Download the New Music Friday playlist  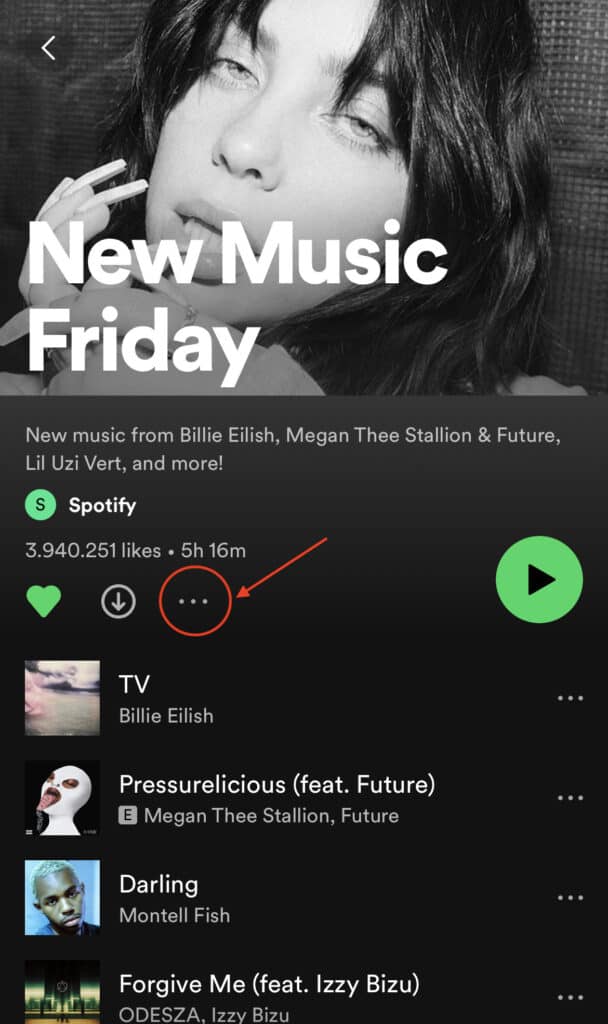click(x=119, y=601)
